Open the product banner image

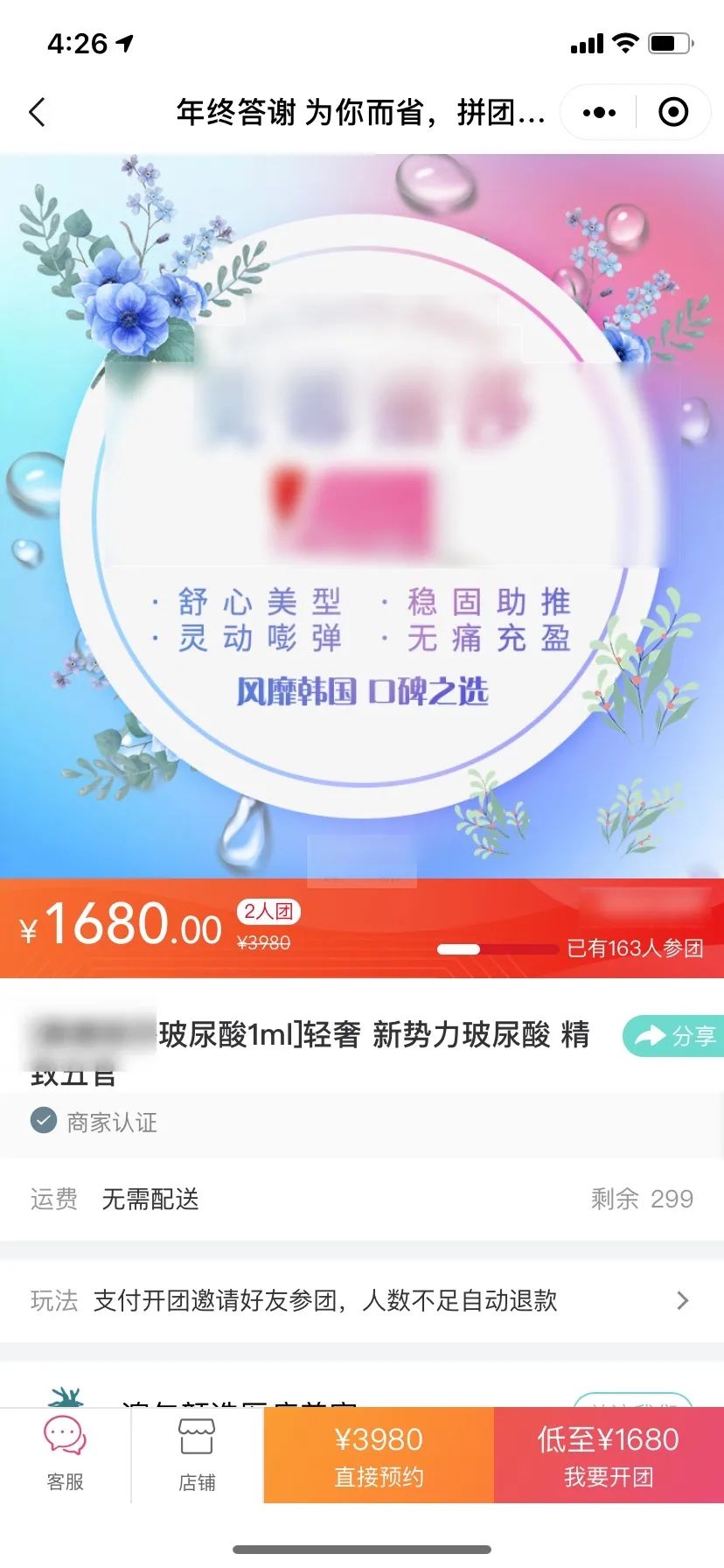click(362, 516)
